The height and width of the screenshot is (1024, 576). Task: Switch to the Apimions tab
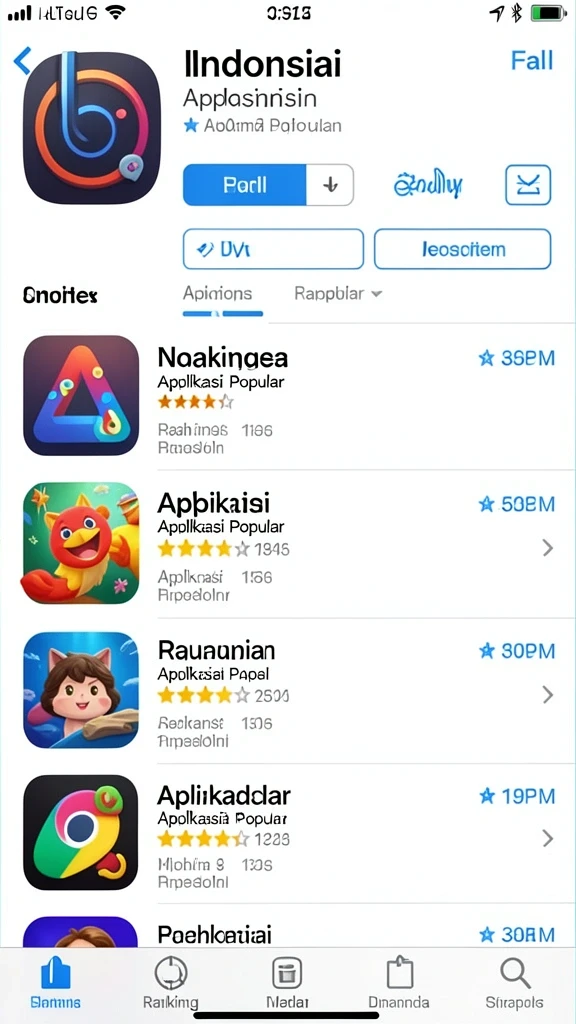coord(217,293)
